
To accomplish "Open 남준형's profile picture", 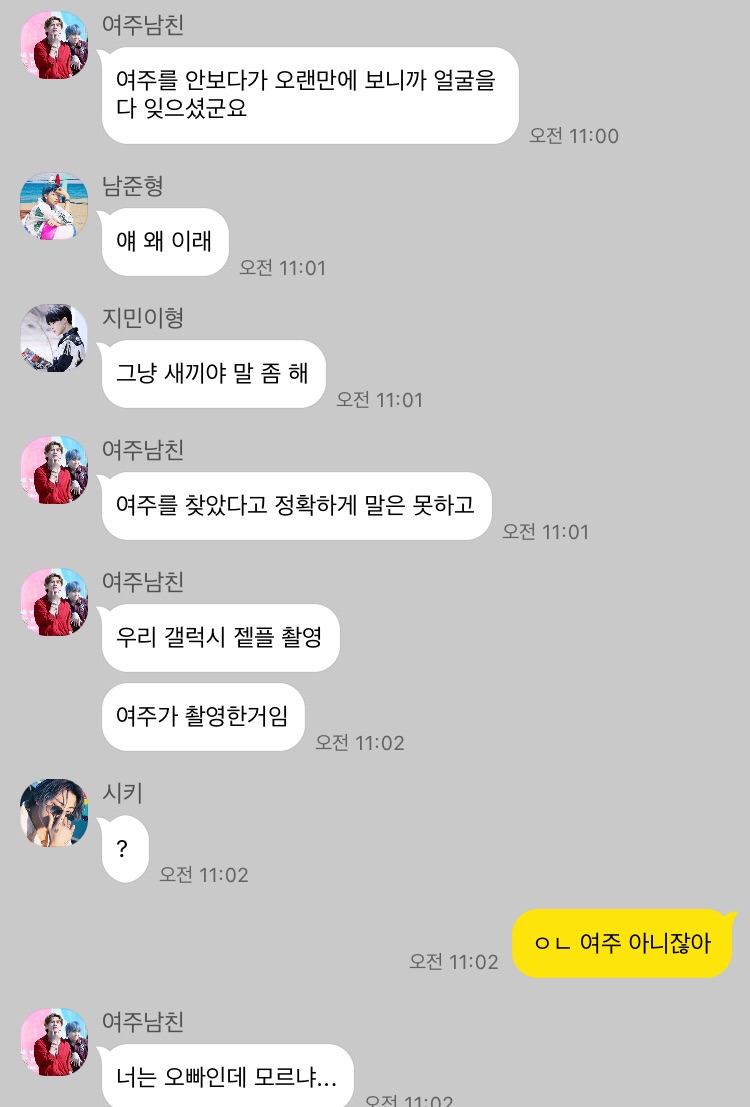I will coord(54,207).
